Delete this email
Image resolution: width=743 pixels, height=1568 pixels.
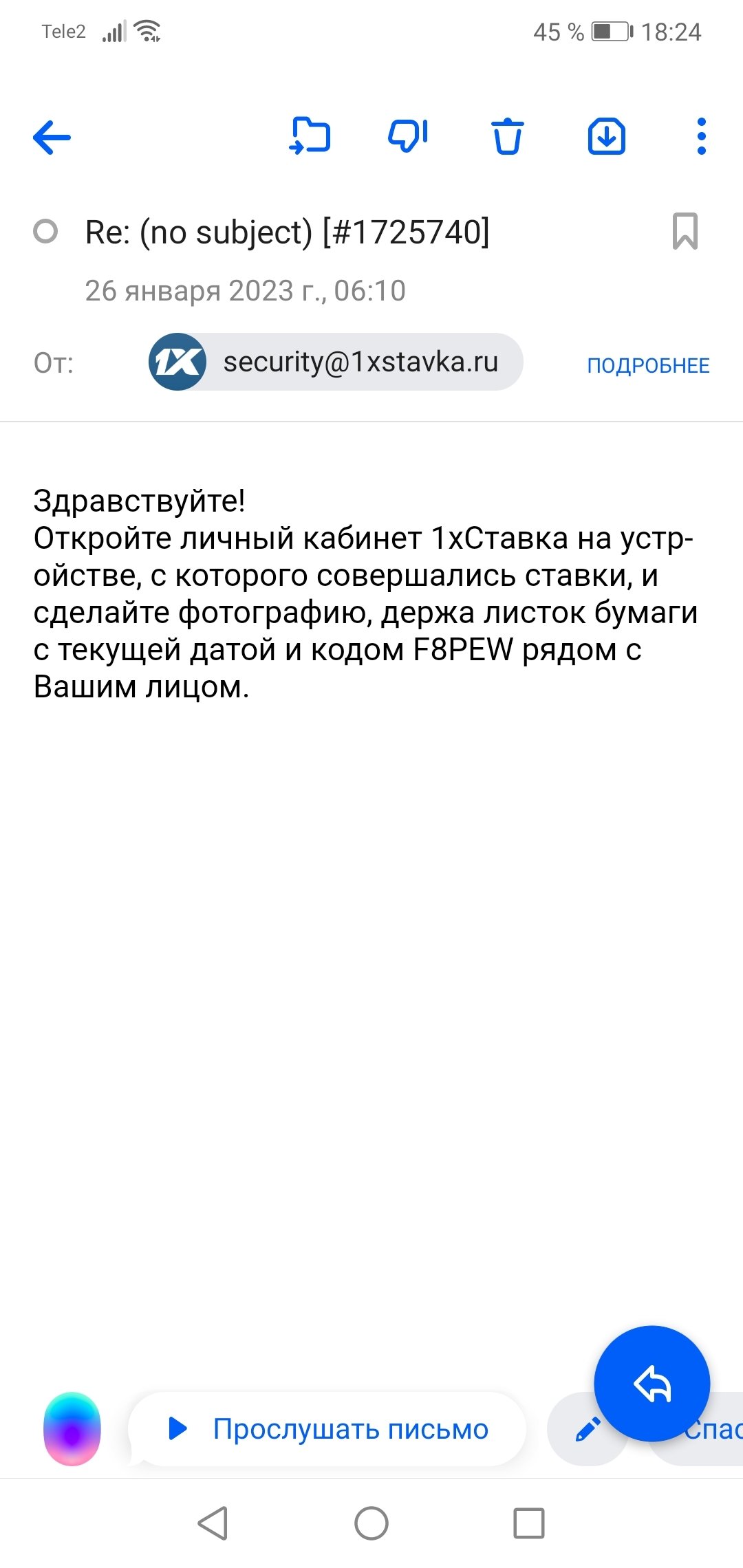click(507, 136)
